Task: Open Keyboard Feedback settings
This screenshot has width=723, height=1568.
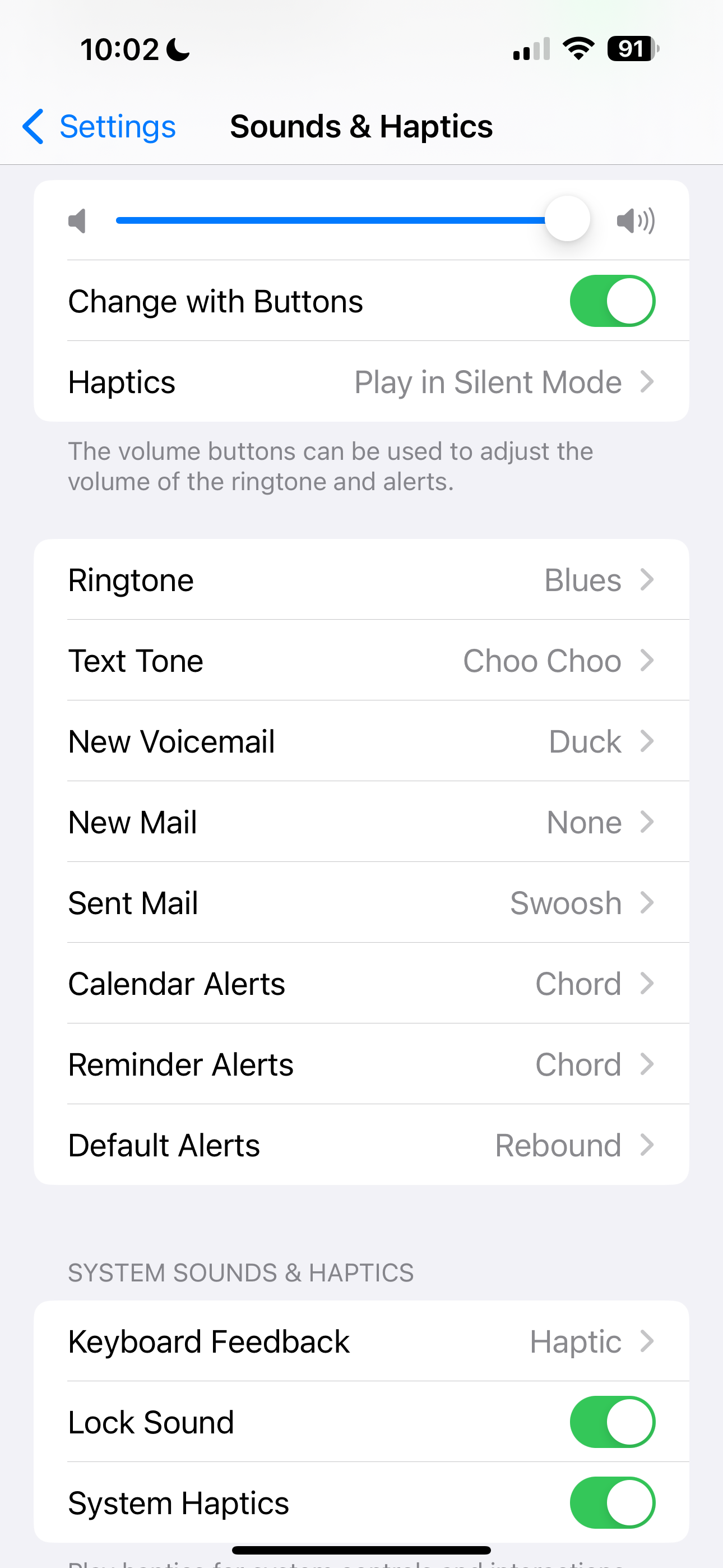Action: coord(361,1341)
